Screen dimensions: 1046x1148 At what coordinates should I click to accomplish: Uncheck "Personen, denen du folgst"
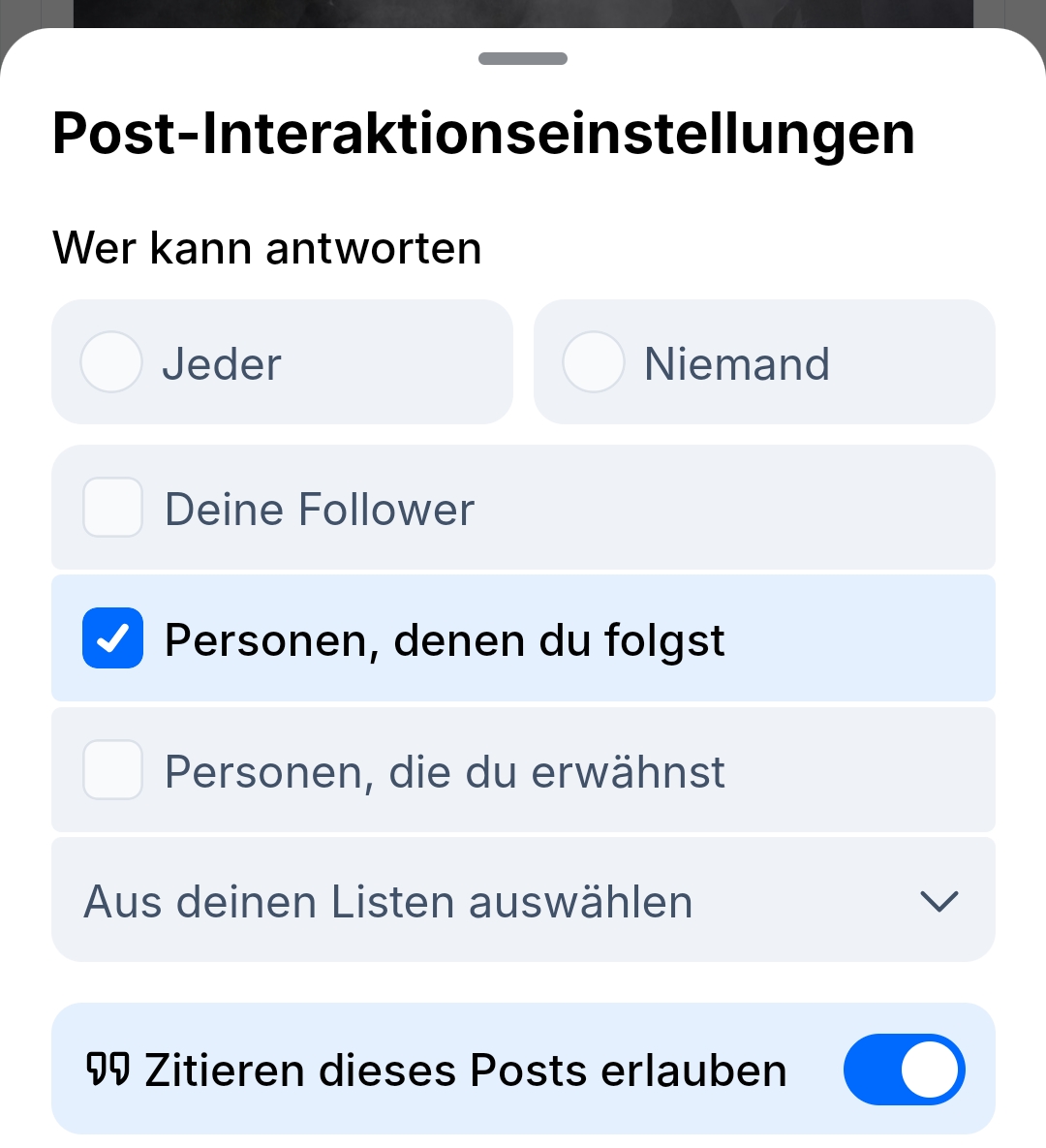pyautogui.click(x=113, y=638)
